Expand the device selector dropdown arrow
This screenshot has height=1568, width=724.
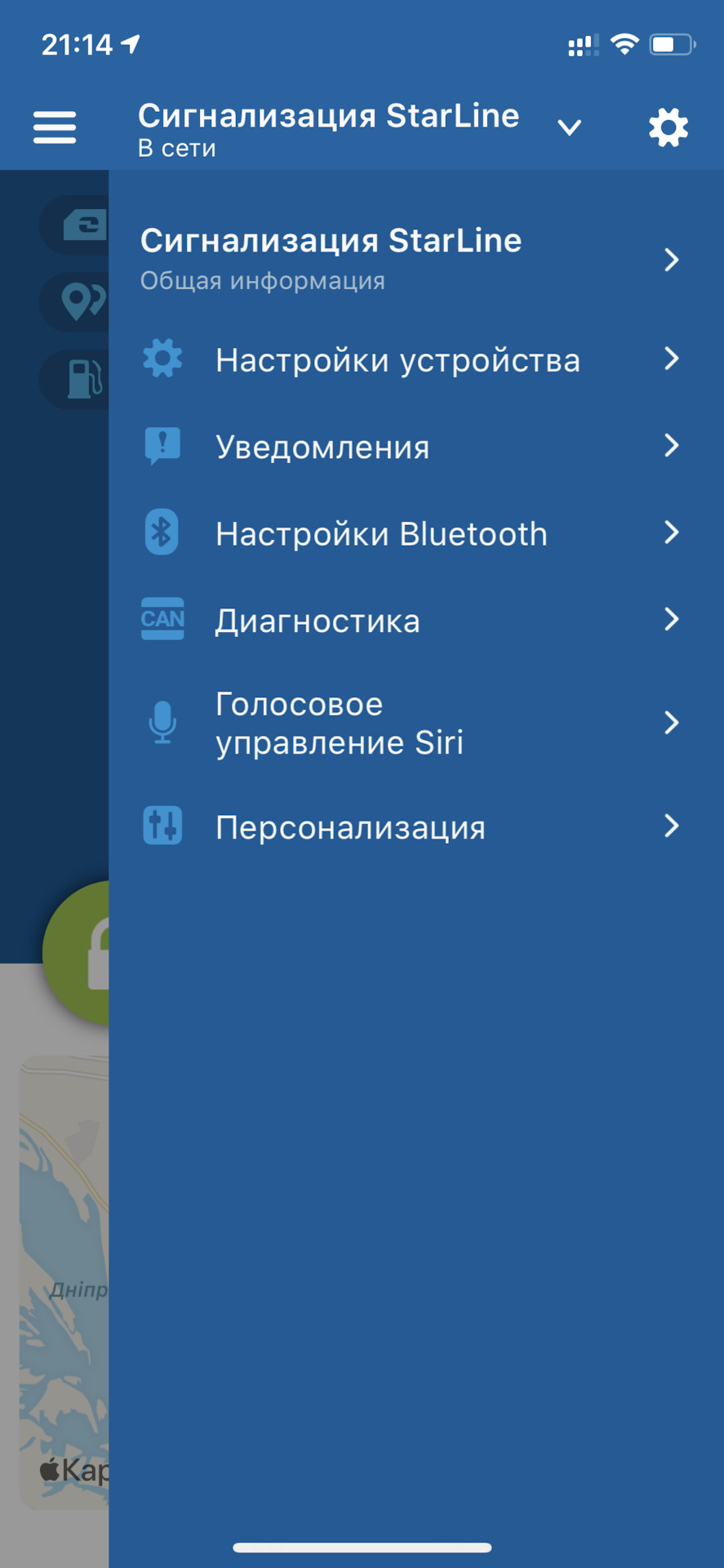569,127
